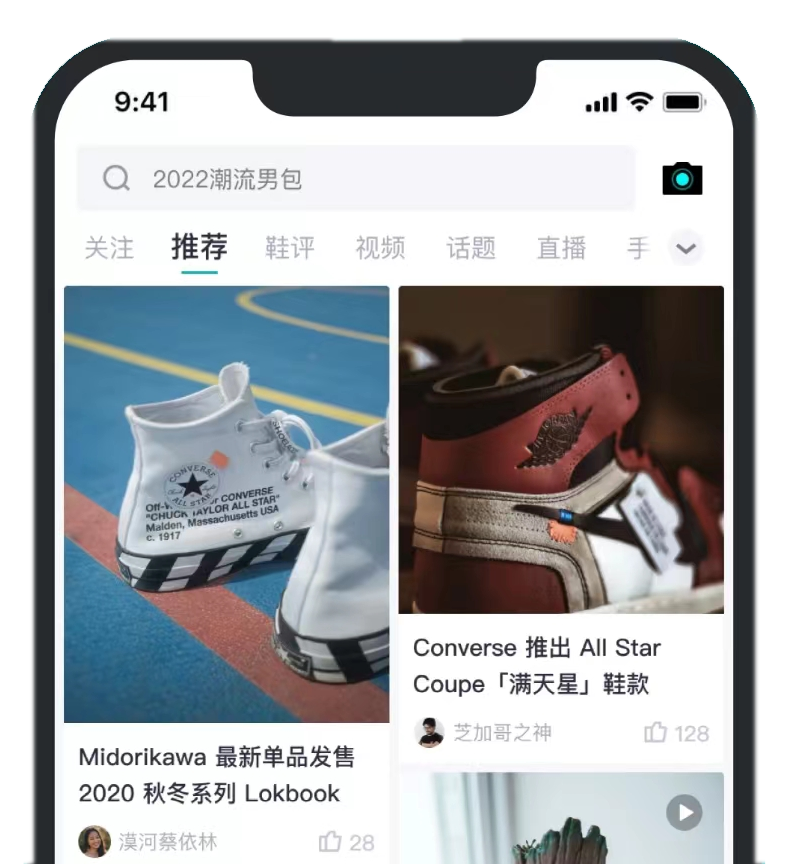The image size is (791, 864).
Task: Switch to the 关注 tab
Action: click(x=109, y=248)
